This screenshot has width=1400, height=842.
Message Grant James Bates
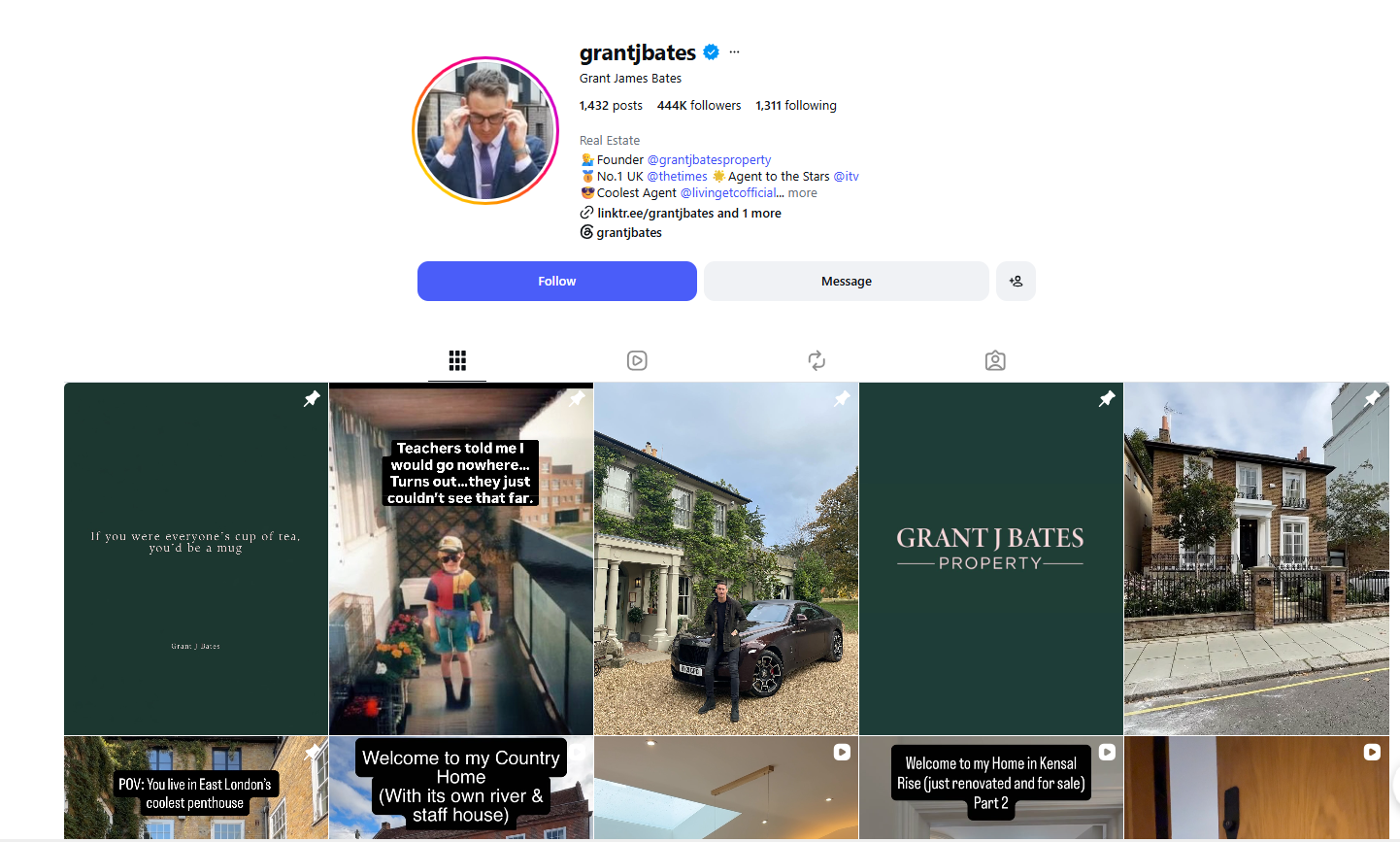tap(847, 281)
